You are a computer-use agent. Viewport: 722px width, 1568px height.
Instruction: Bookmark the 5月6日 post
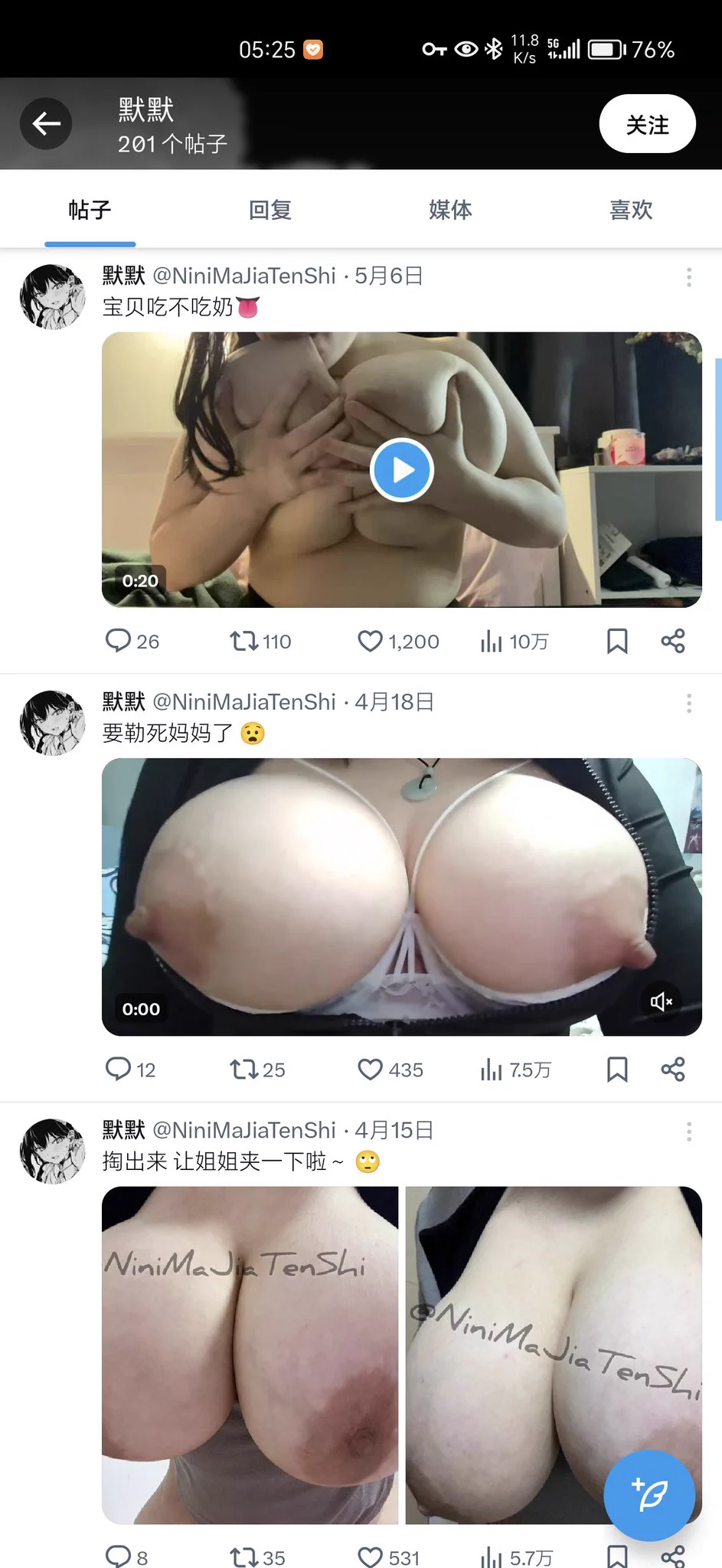point(617,641)
